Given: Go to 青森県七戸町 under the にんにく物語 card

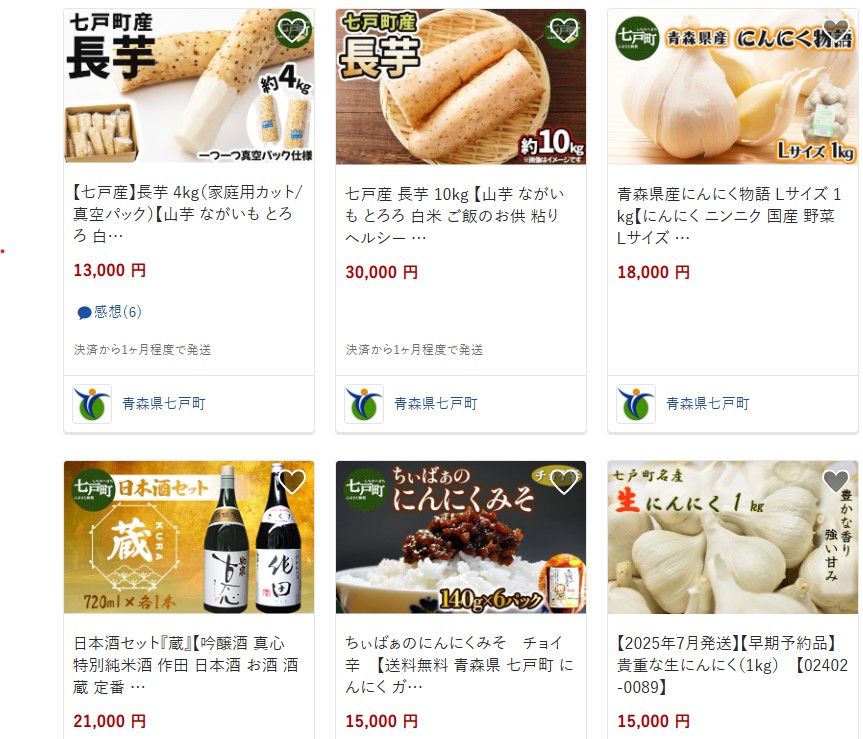Looking at the screenshot, I should click(707, 404).
